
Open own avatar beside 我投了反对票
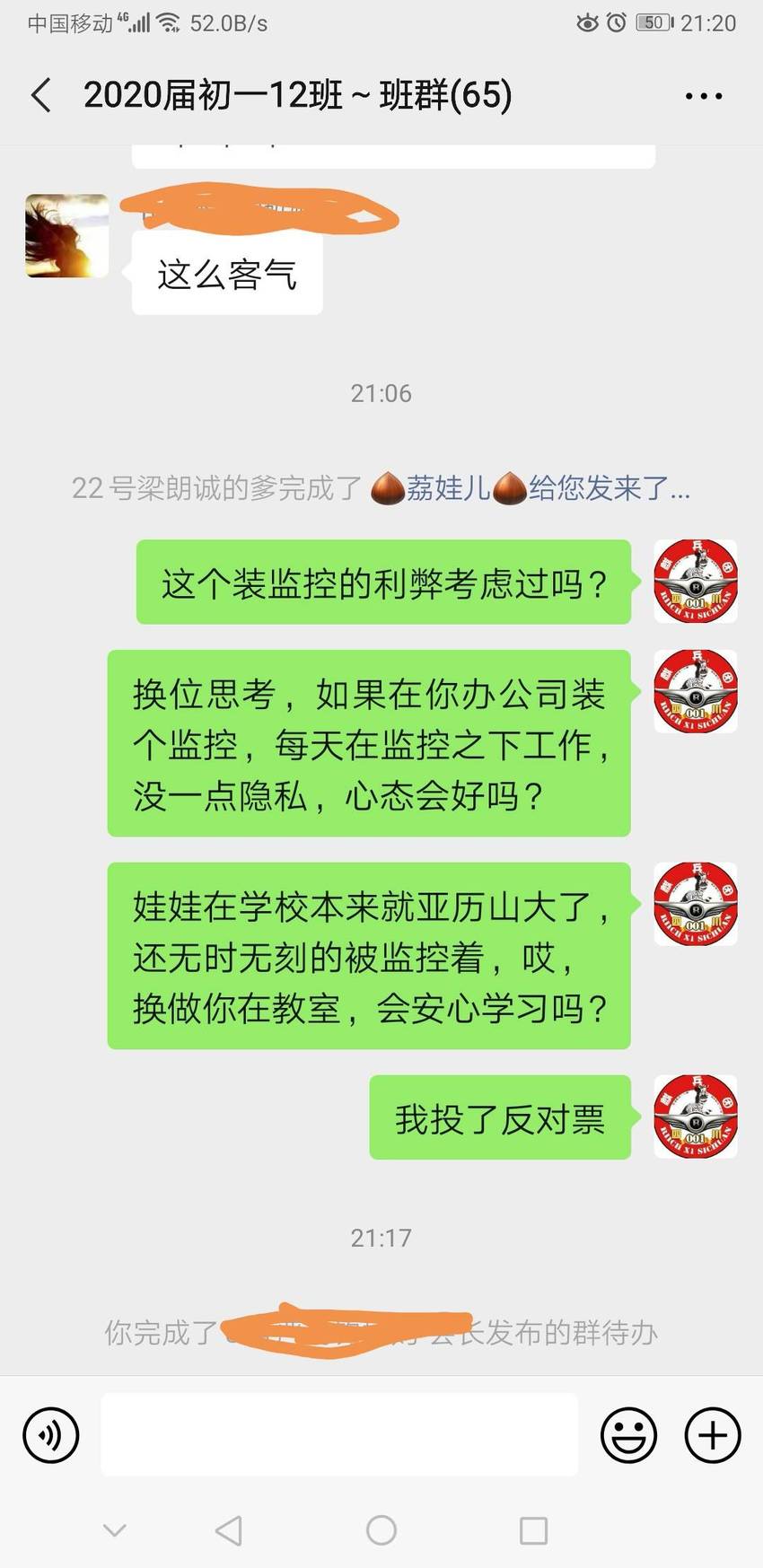[696, 1117]
